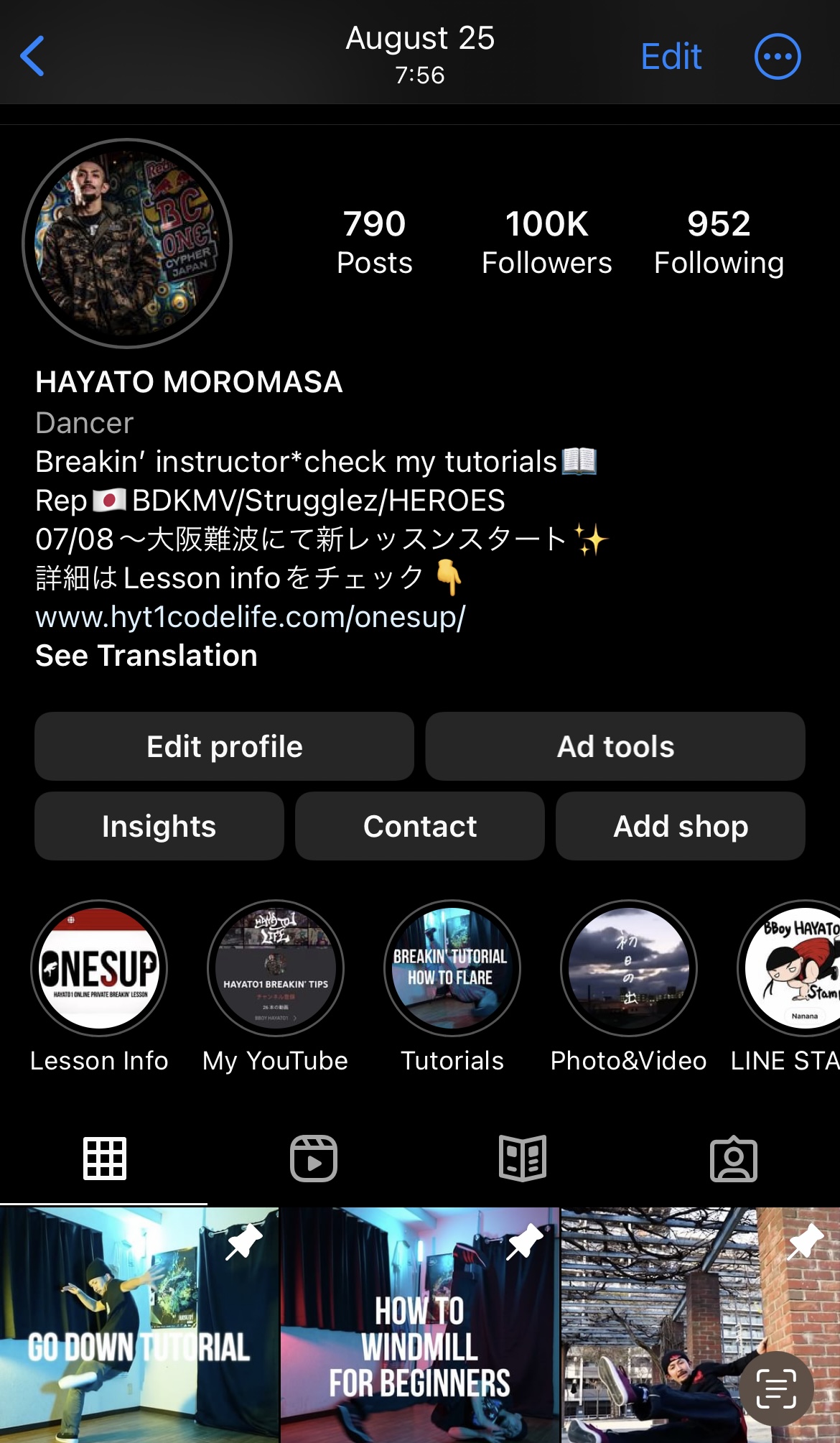Screen dimensions: 840x1443
Task: Activate the Live Text scan icon
Action: pyautogui.click(x=776, y=1388)
